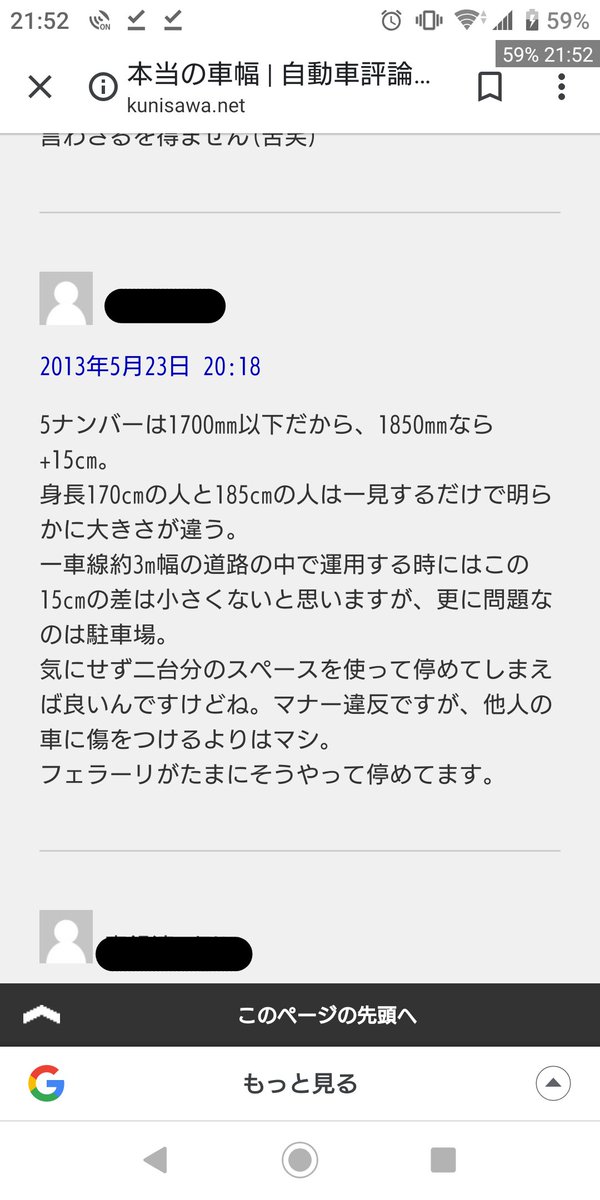Bookmark this kunisawa.net page
Viewport: 600px width, 1200px height.
pos(489,88)
